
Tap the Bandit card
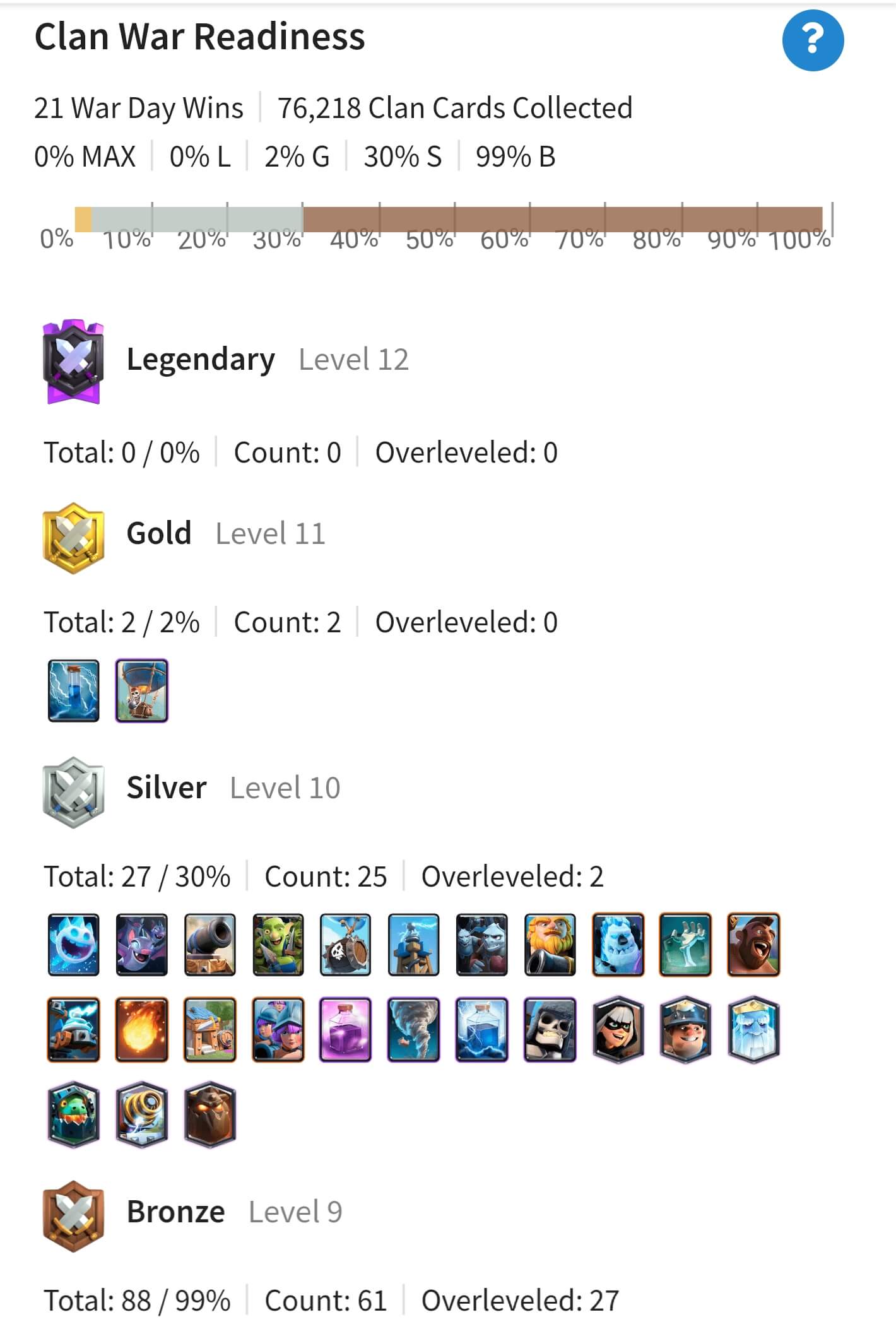click(x=618, y=1029)
